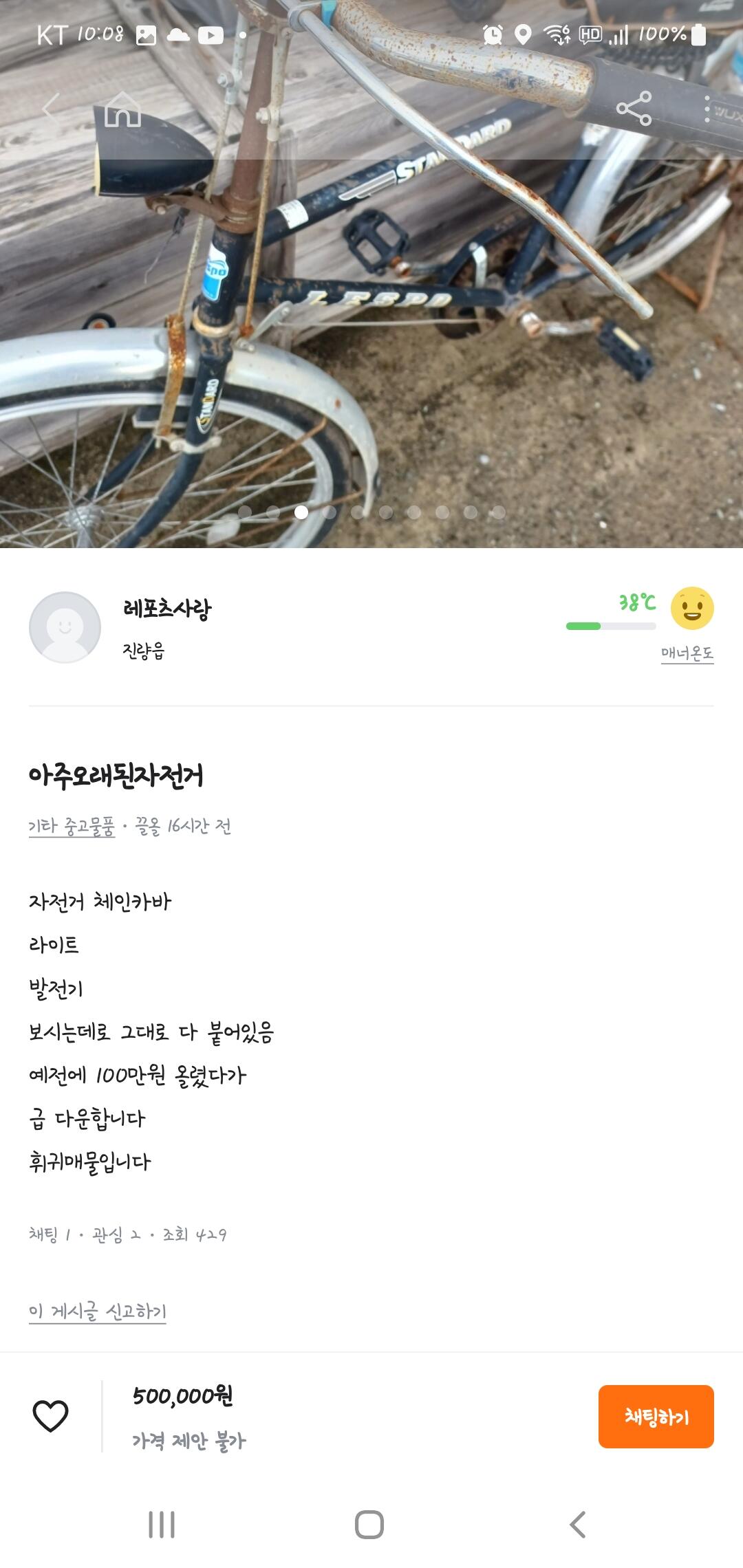The height and width of the screenshot is (1568, 743).
Task: Start chat with 채팅하기 button
Action: (656, 1417)
